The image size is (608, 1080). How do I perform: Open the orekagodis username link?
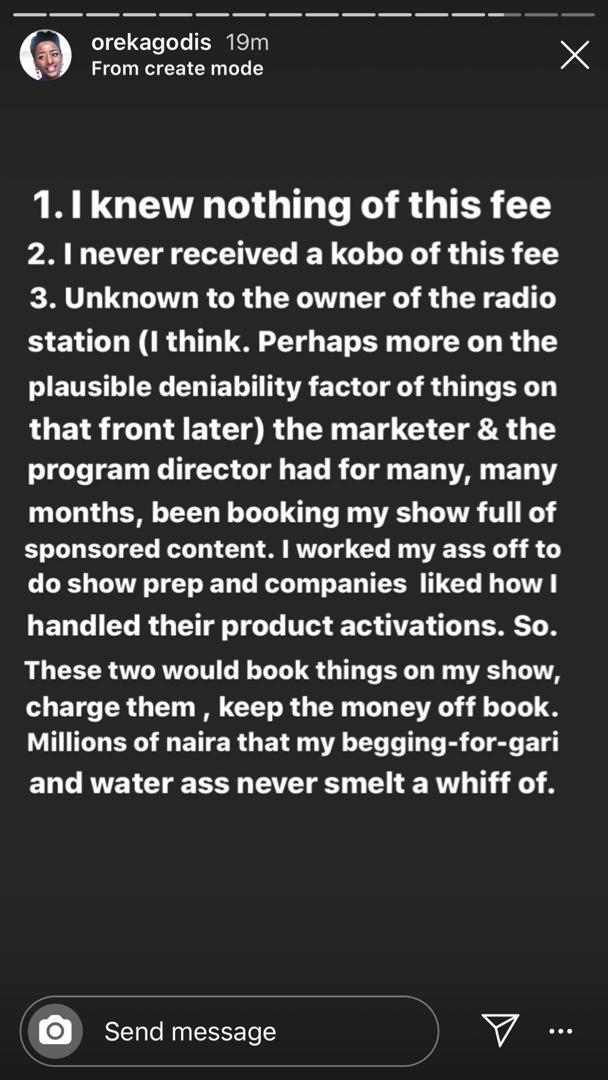pos(149,44)
